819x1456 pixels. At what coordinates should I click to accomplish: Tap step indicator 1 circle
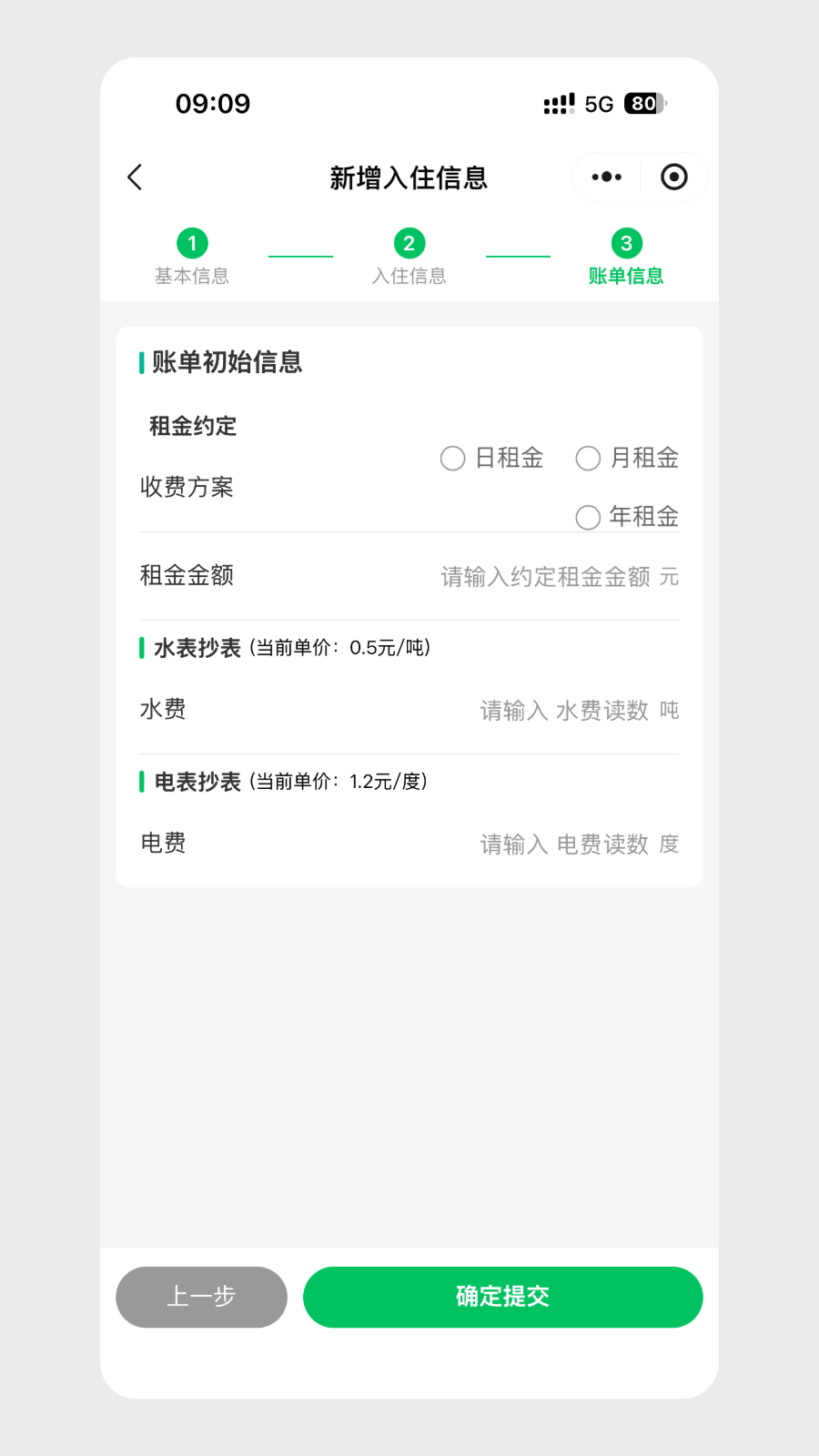[x=192, y=243]
